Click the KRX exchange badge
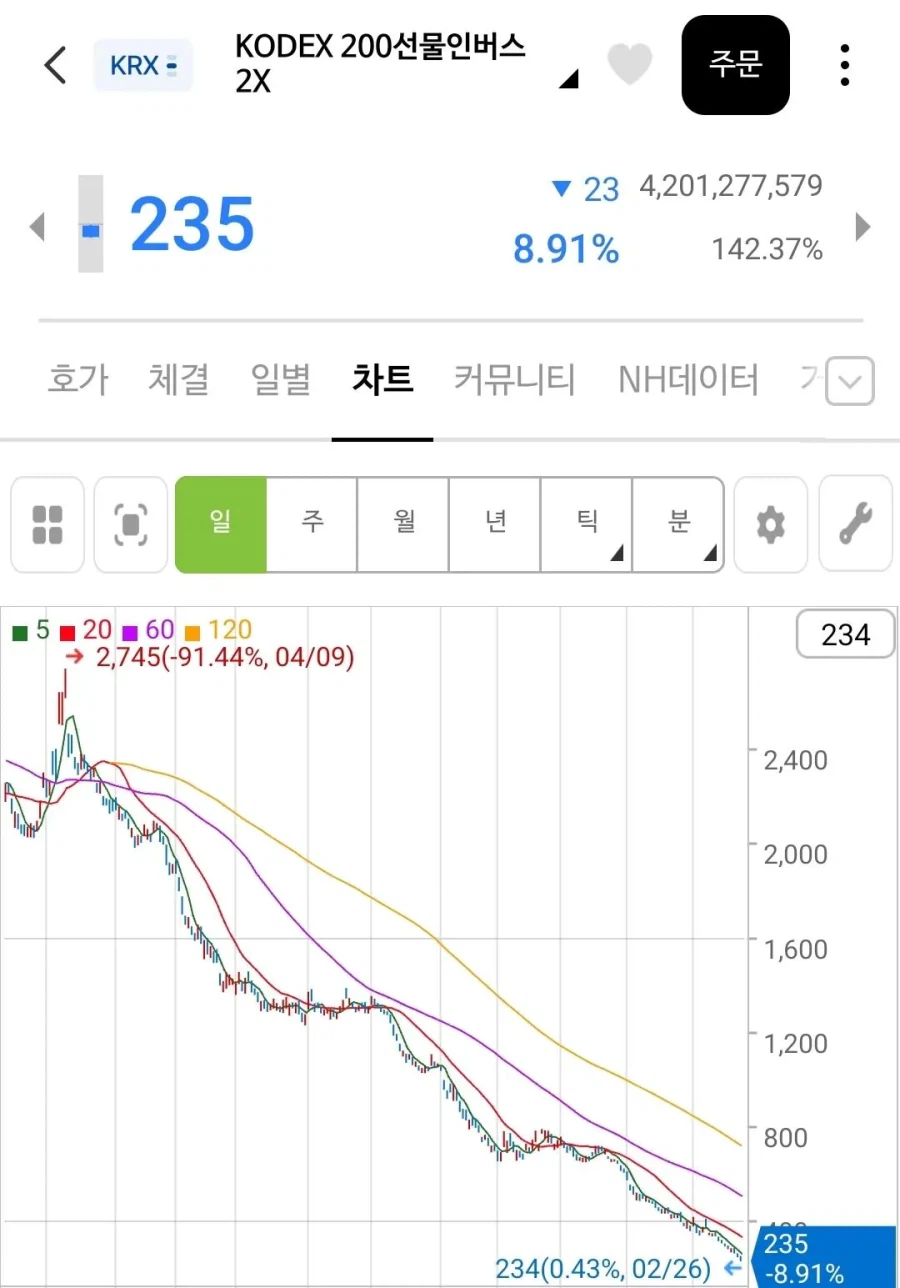The height and width of the screenshot is (1288, 900). pyautogui.click(x=143, y=63)
